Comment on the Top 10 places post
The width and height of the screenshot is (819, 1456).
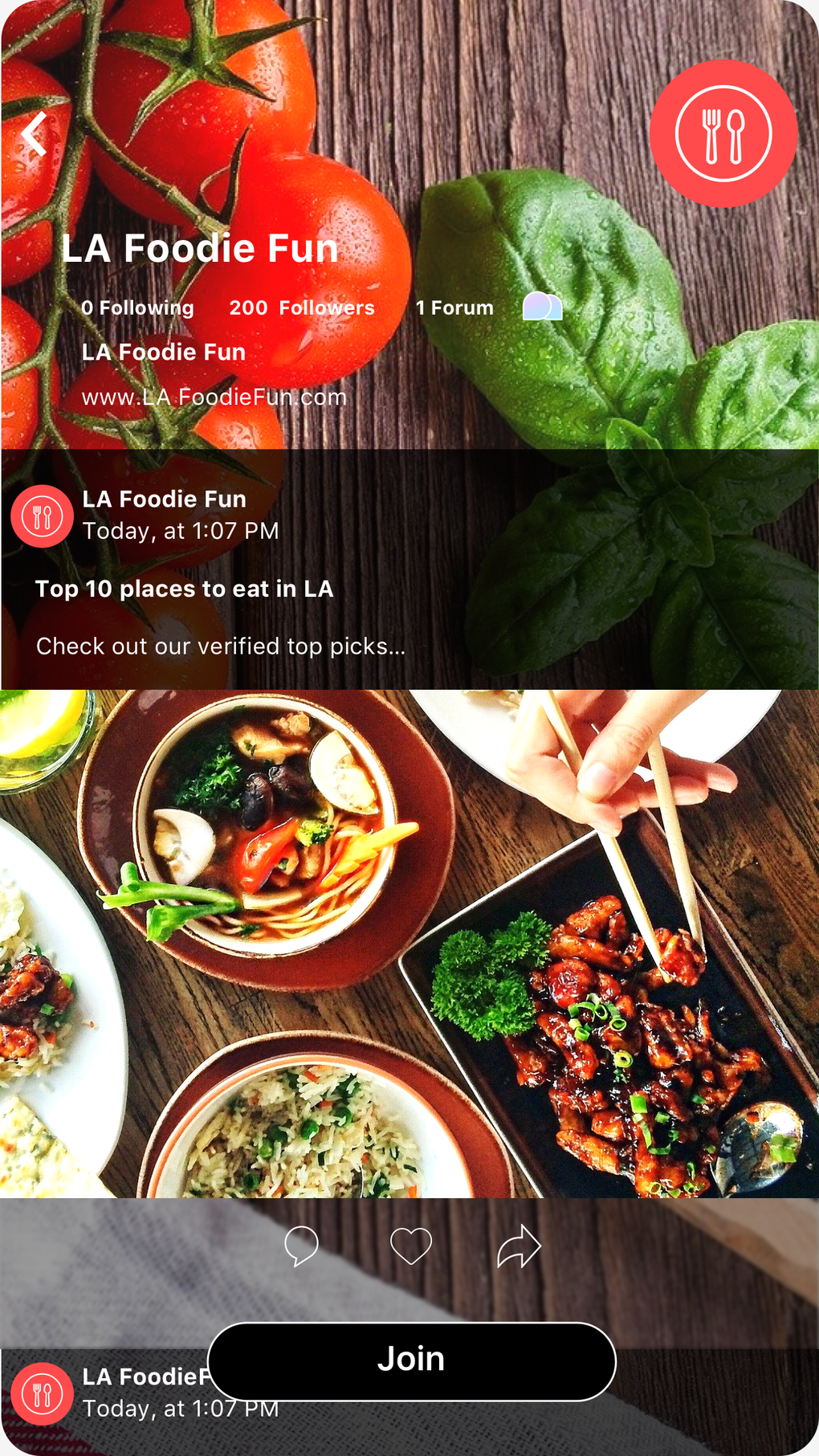301,1246
